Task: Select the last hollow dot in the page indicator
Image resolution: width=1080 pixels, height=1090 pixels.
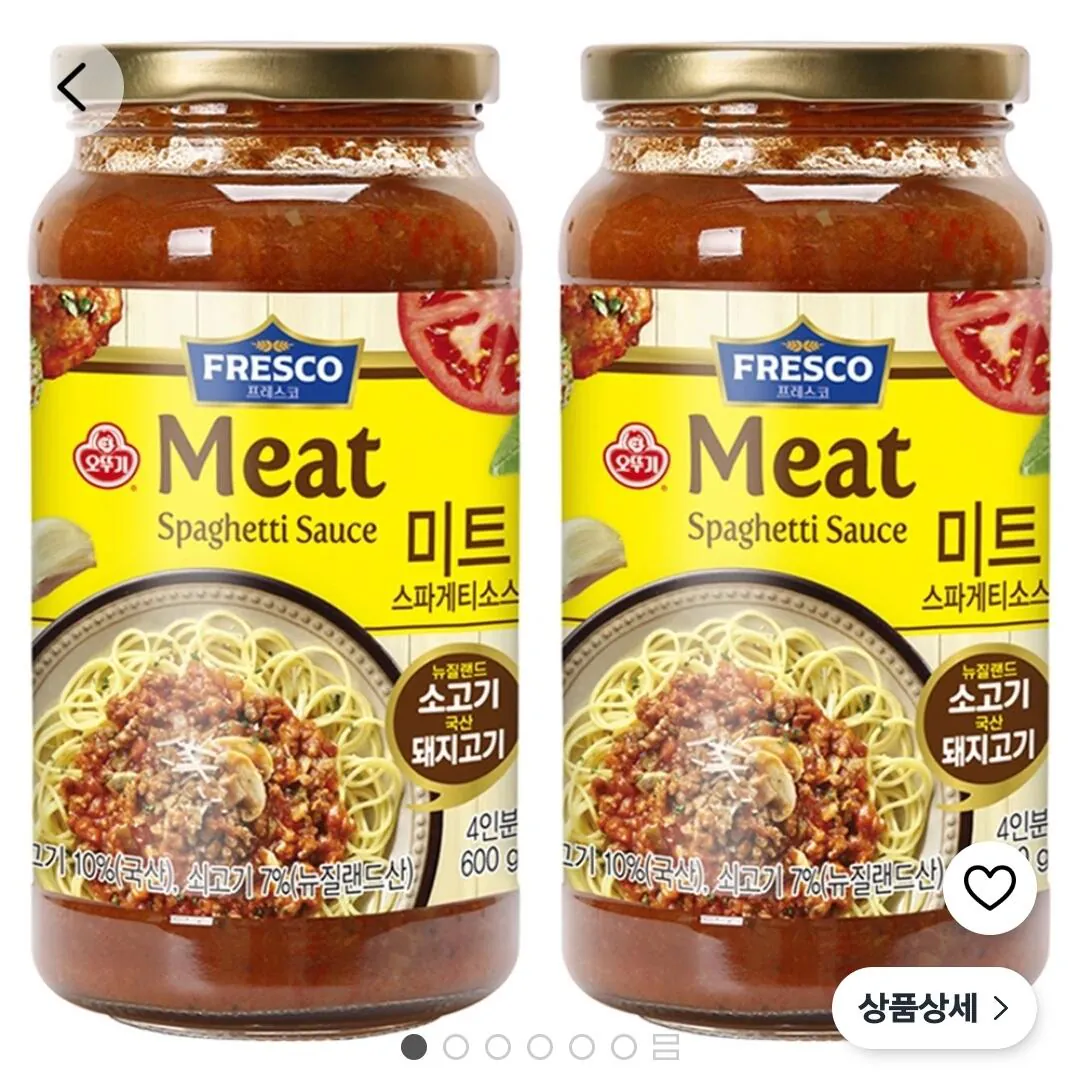Action: point(623,1046)
